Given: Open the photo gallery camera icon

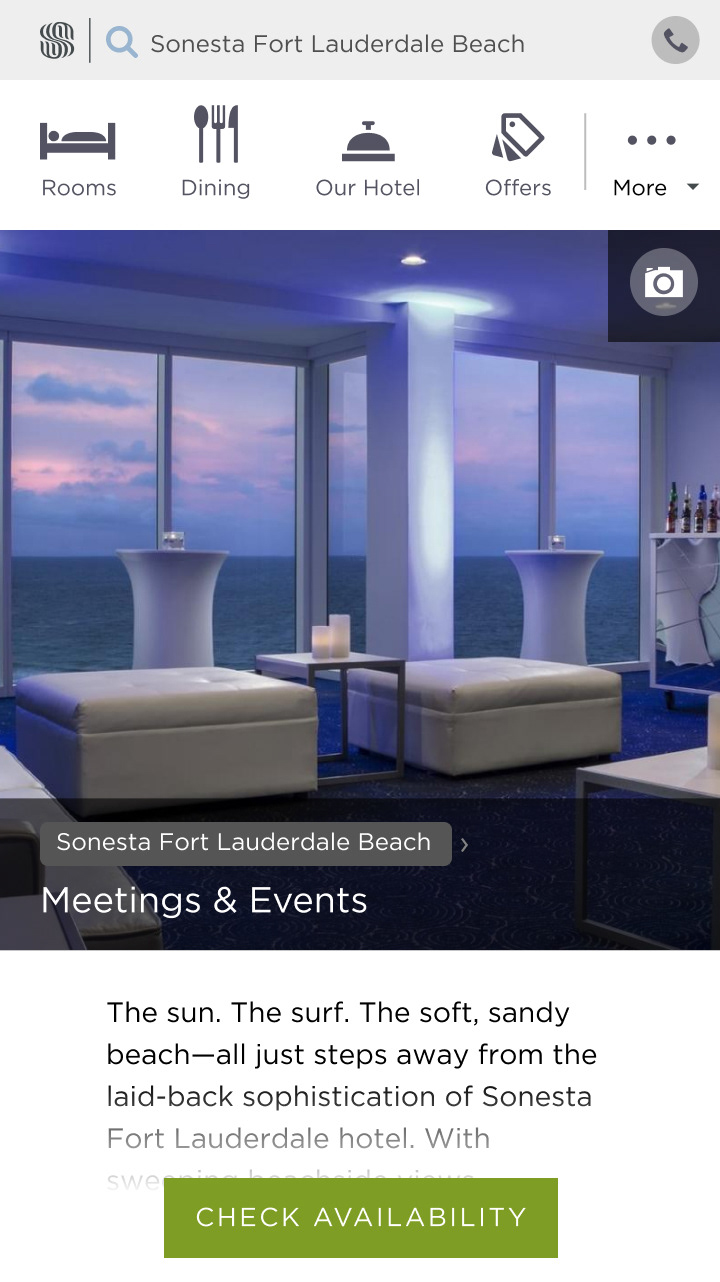Looking at the screenshot, I should [663, 283].
